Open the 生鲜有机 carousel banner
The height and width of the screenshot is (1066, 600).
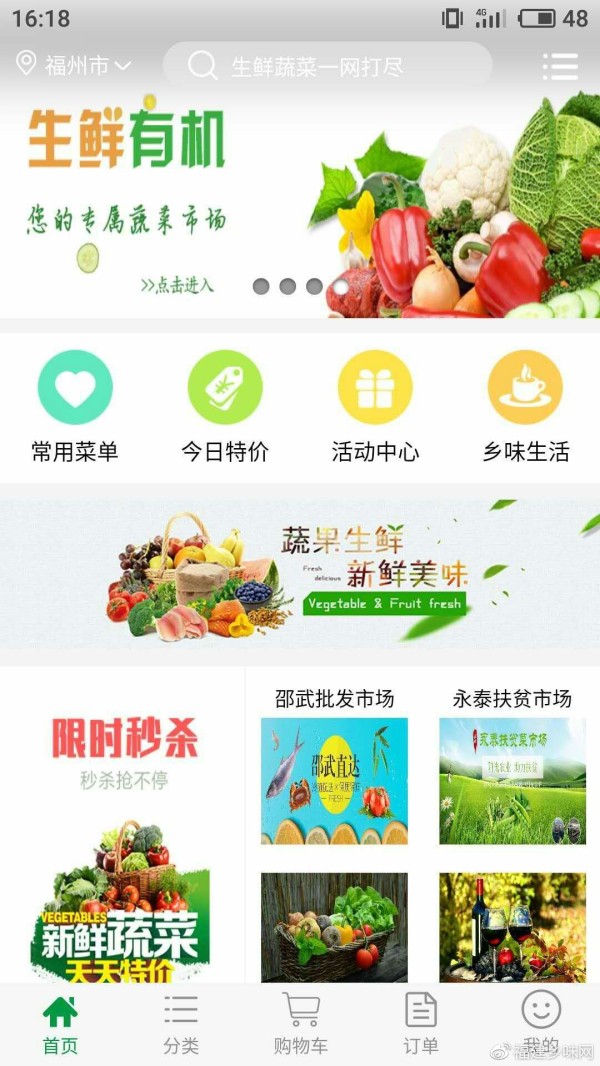[300, 200]
